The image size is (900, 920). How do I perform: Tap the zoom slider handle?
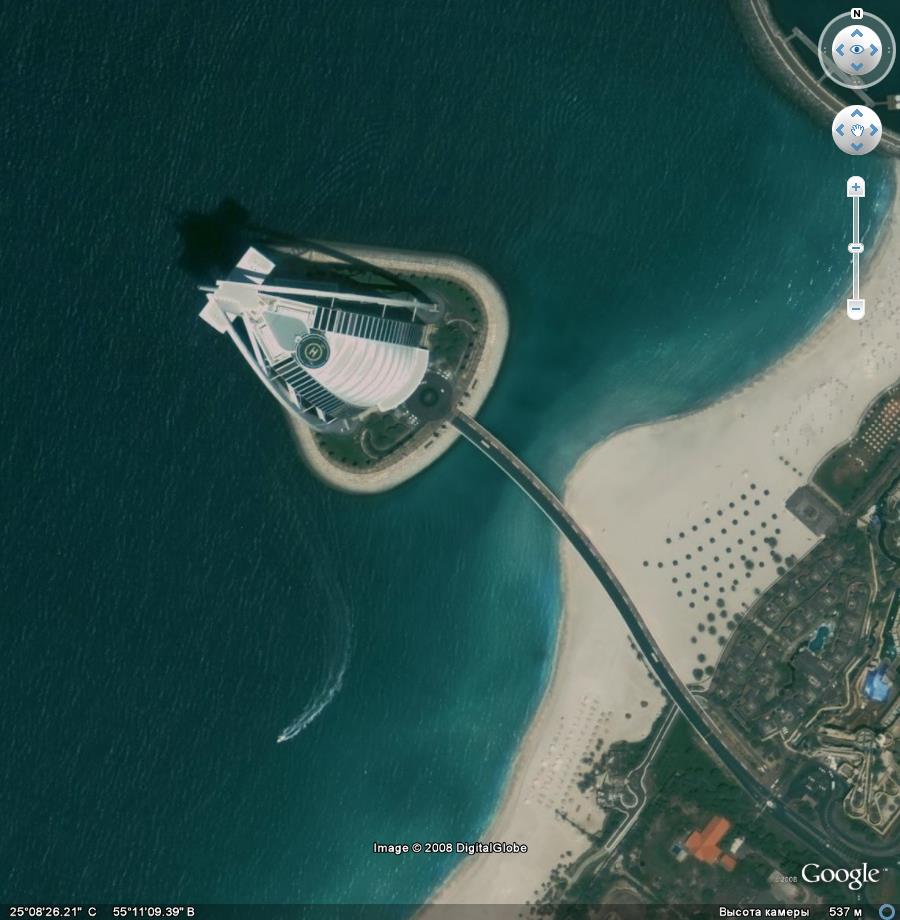pos(856,247)
